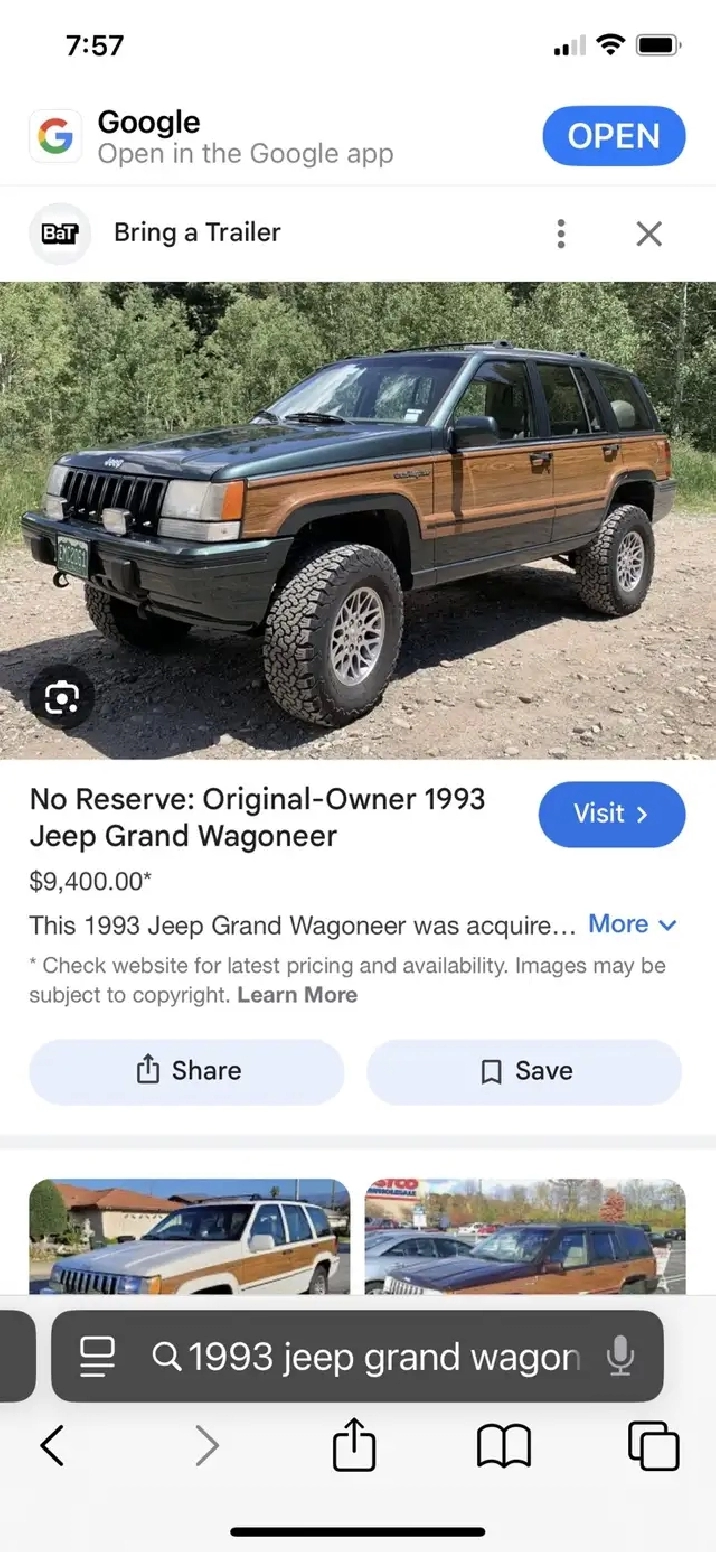Screen dimensions: 716x1552
Task: Expand the description with More
Action: [632, 924]
